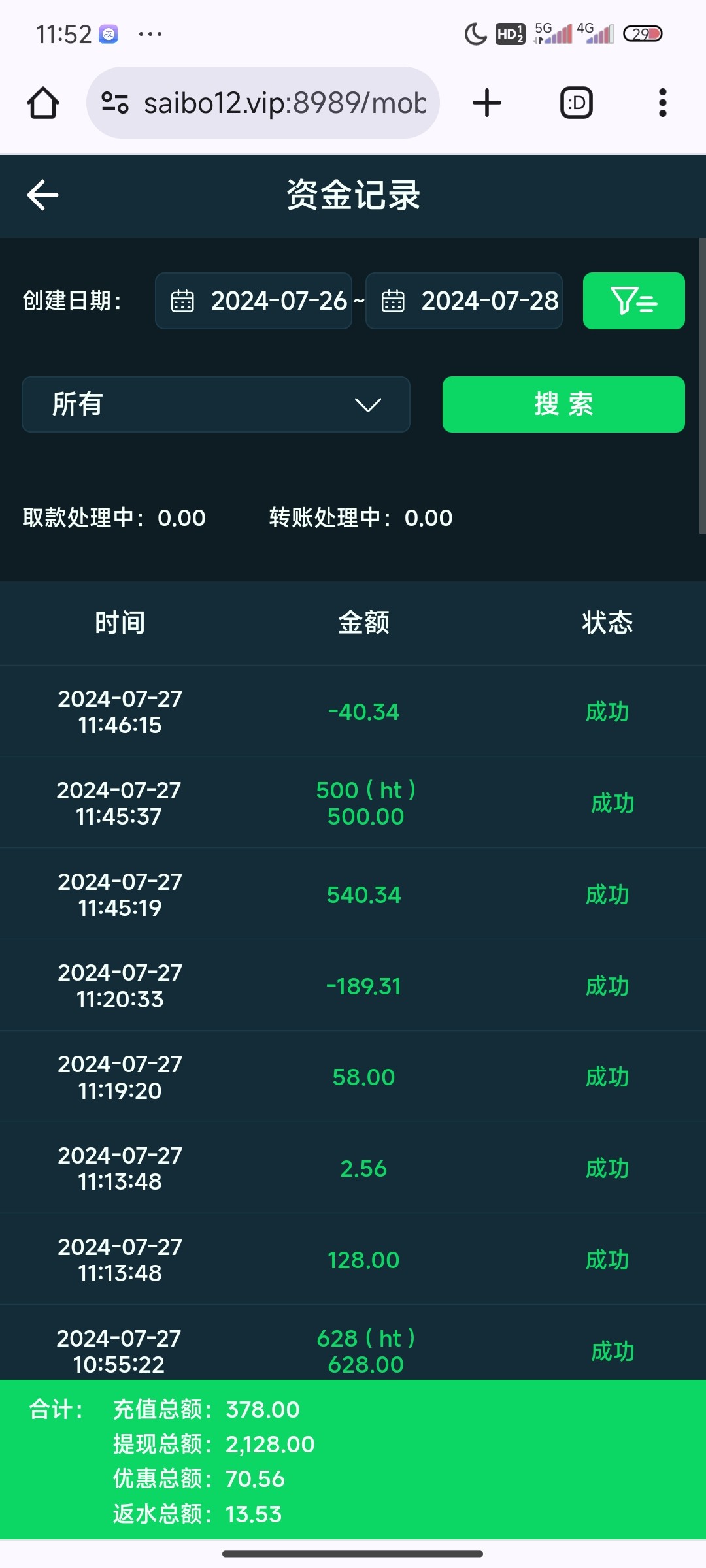The height and width of the screenshot is (1568, 706).
Task: Expand the 所有 type dropdown
Action: (x=216, y=404)
